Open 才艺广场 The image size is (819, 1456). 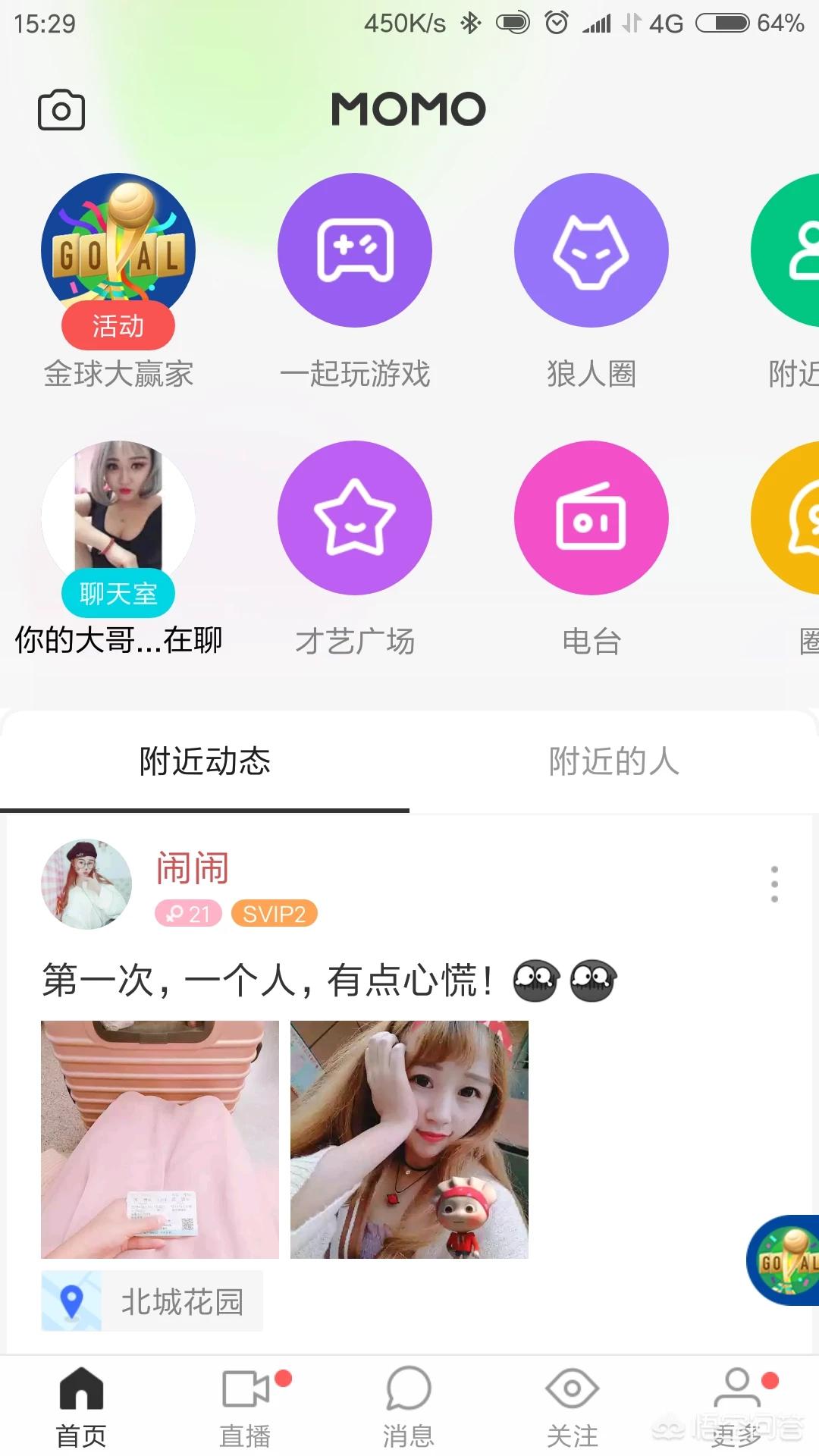355,519
